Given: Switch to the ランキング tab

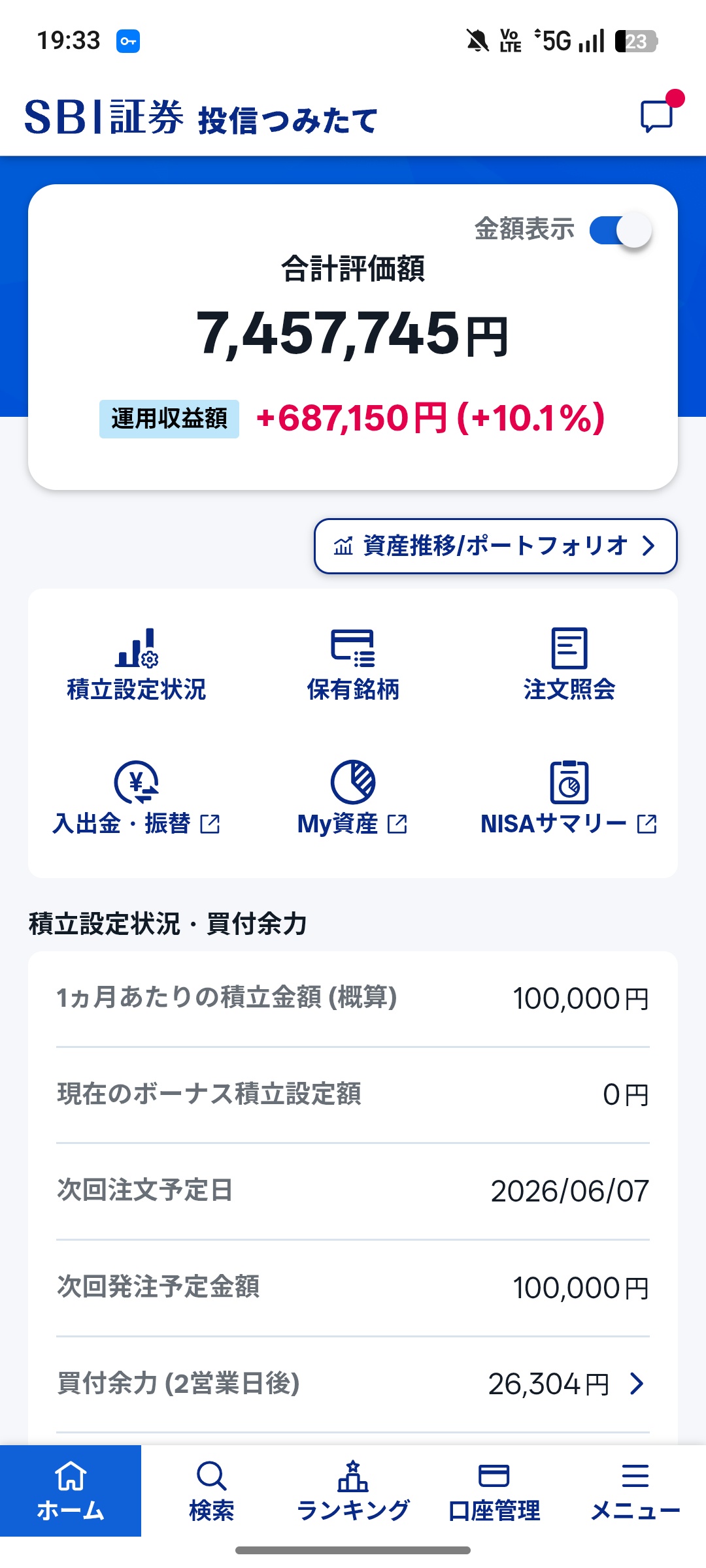Looking at the screenshot, I should 353,1491.
